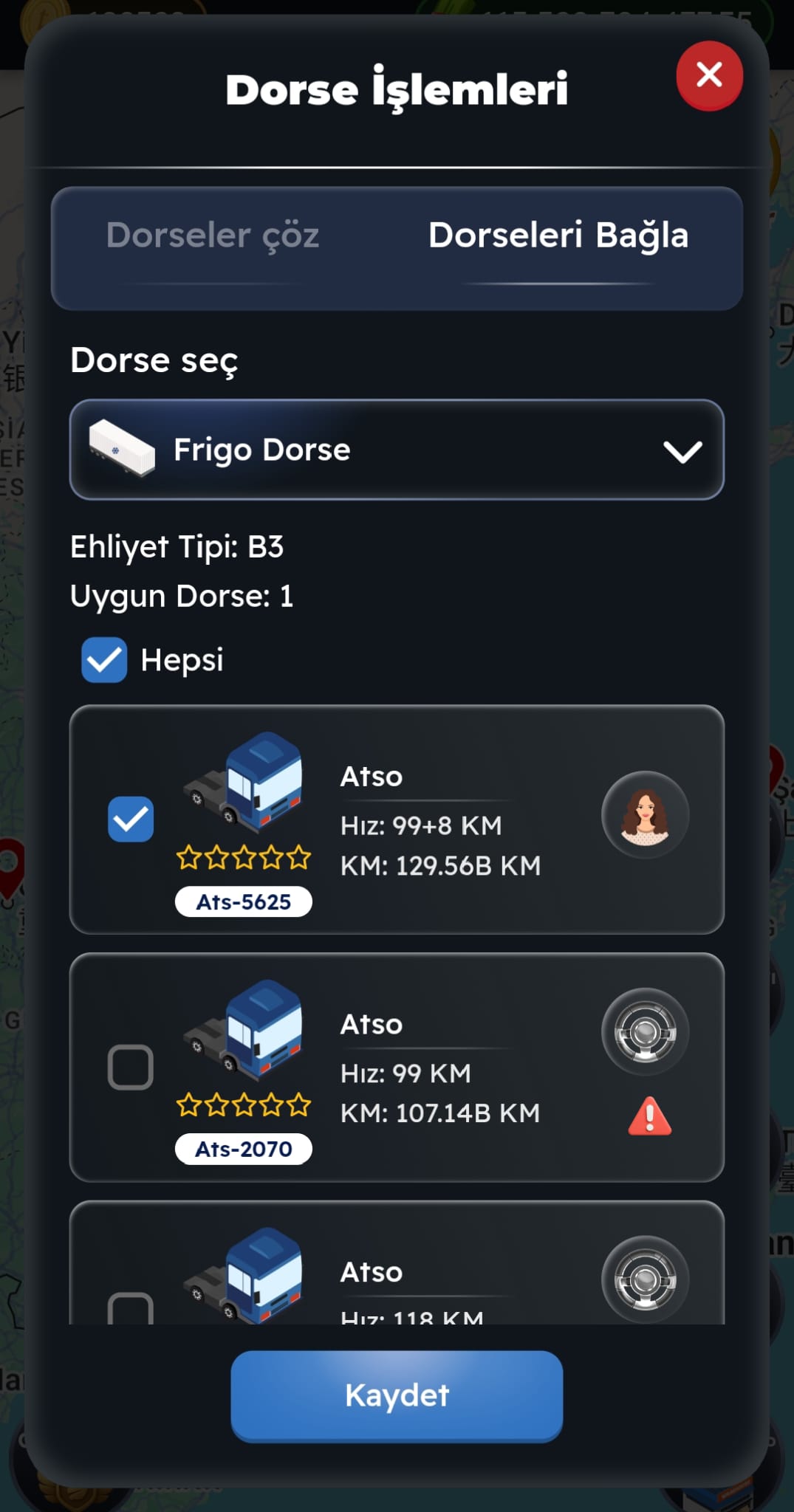794x1512 pixels.
Task: Select the truck Ats-2070 checkbox
Action: point(131,1067)
